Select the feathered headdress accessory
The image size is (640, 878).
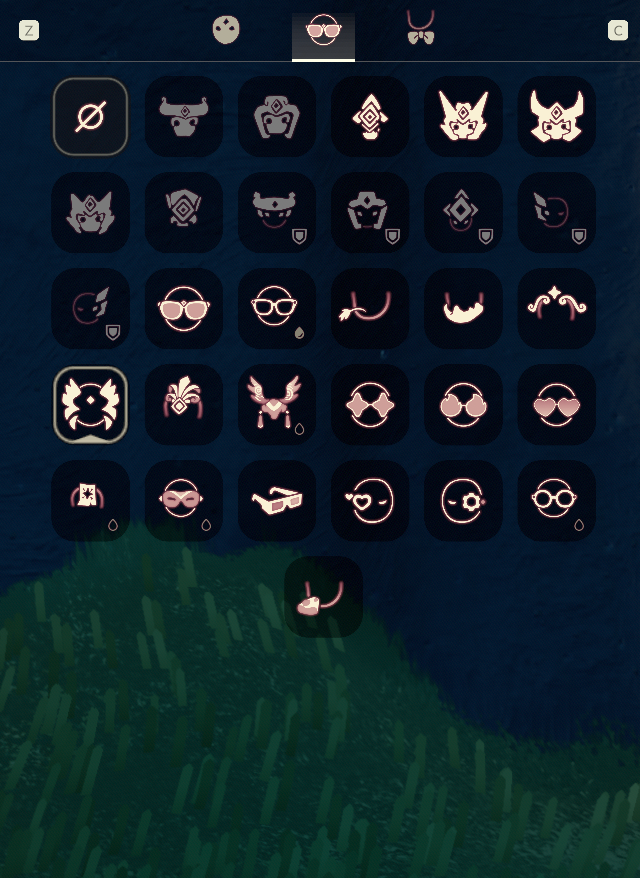pos(184,405)
